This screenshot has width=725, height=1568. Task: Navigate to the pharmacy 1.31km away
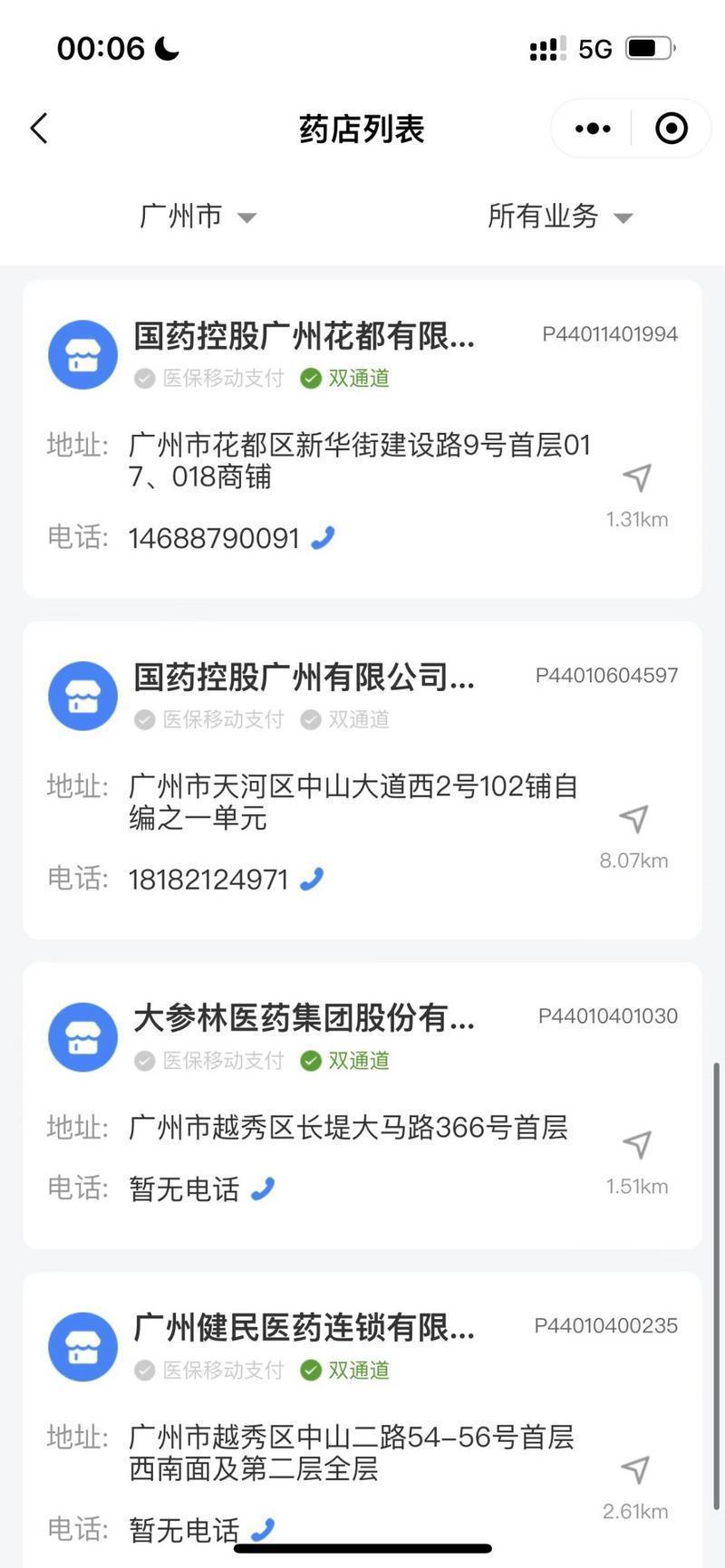tap(637, 478)
